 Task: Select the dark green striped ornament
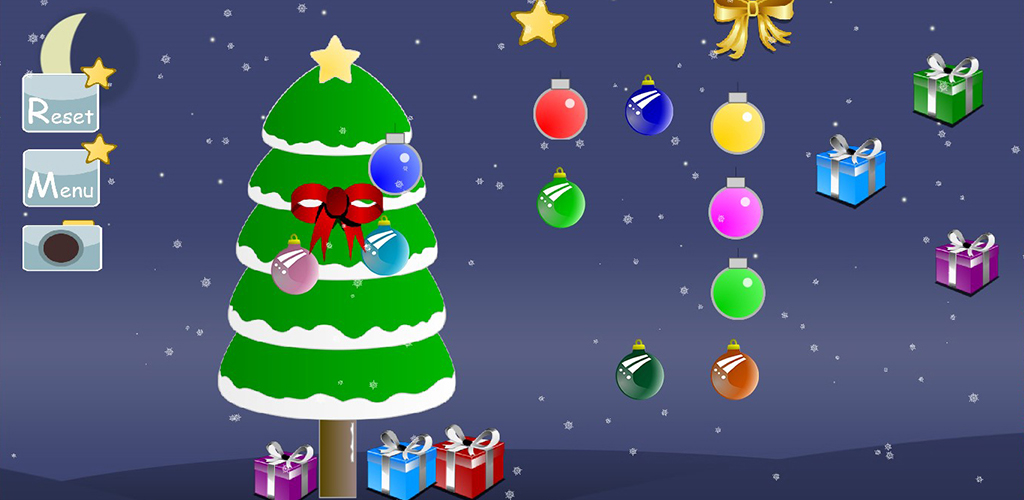click(x=640, y=374)
